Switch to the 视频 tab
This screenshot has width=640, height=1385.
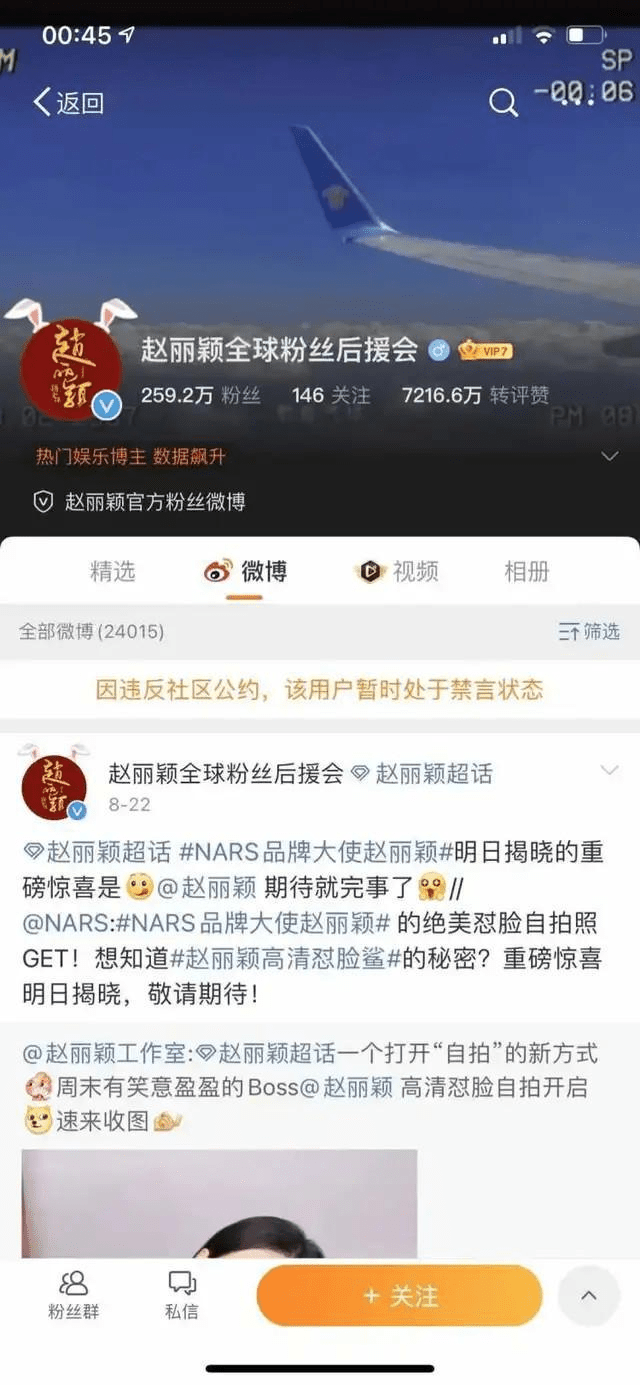click(x=398, y=571)
